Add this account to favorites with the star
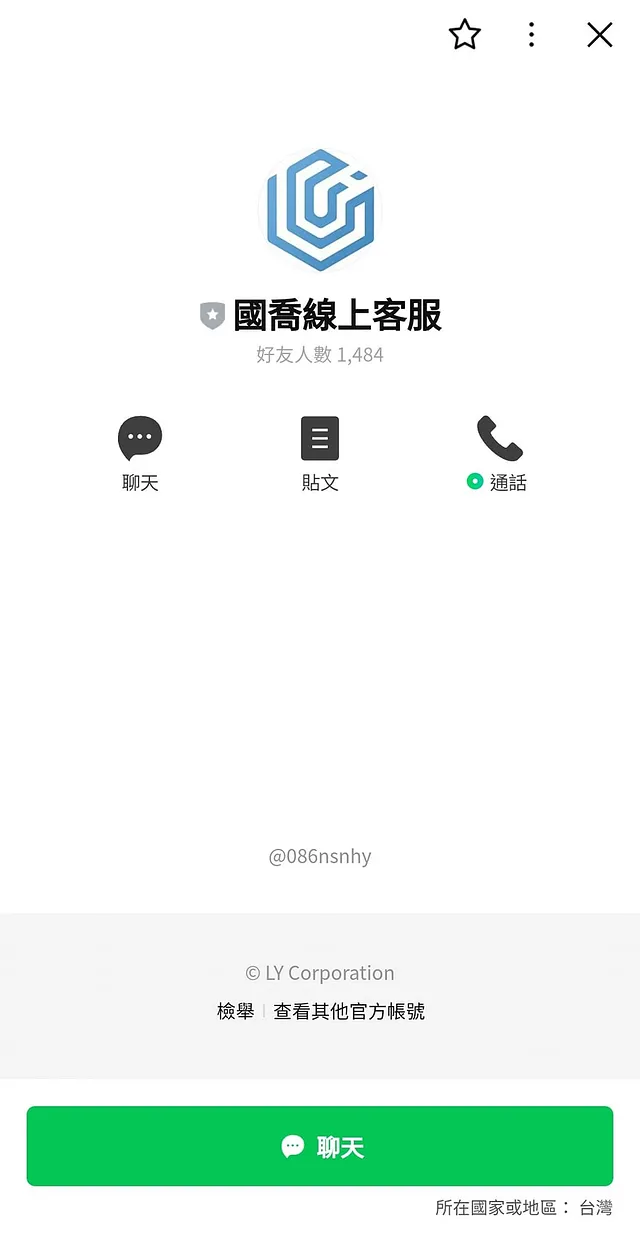 coord(464,36)
